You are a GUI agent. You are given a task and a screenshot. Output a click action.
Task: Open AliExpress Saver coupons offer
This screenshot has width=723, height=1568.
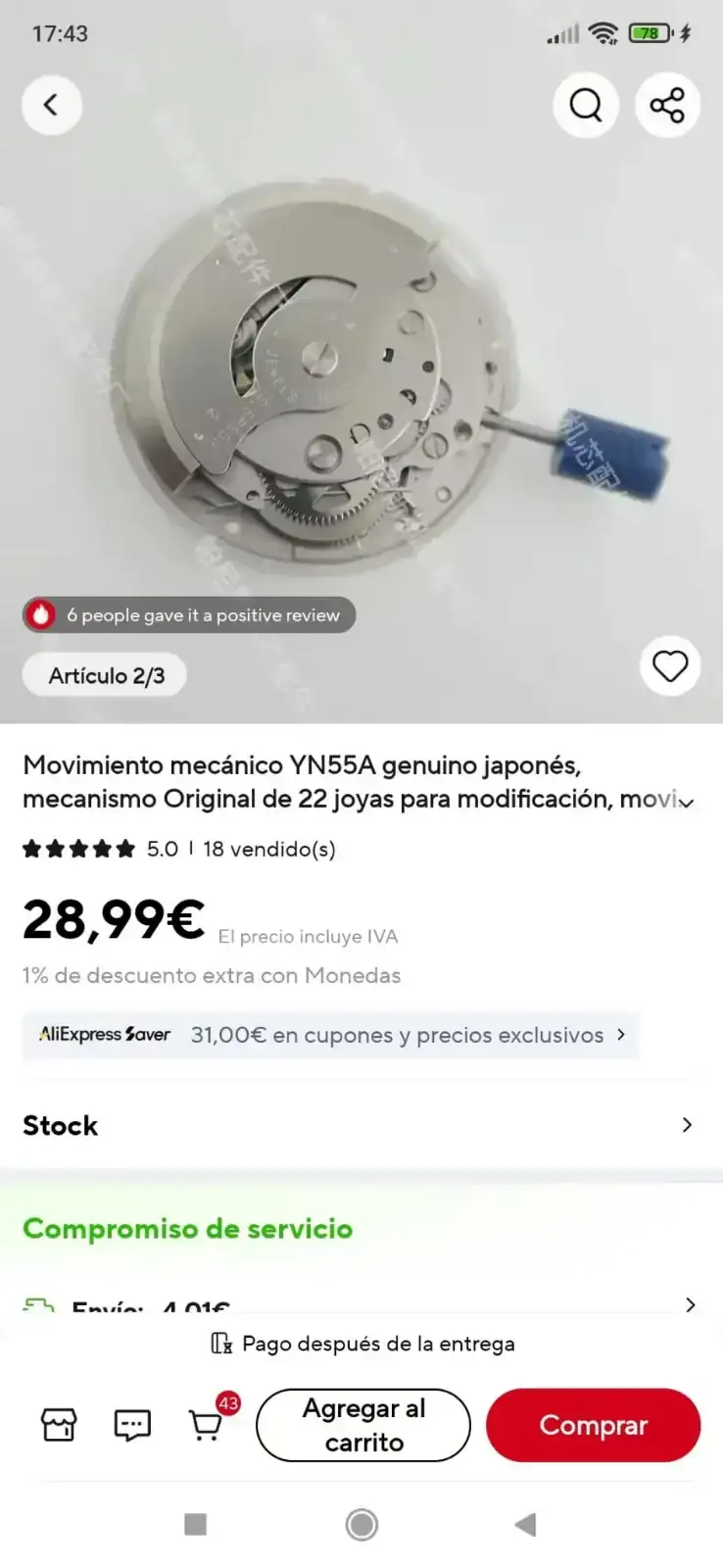(331, 1035)
